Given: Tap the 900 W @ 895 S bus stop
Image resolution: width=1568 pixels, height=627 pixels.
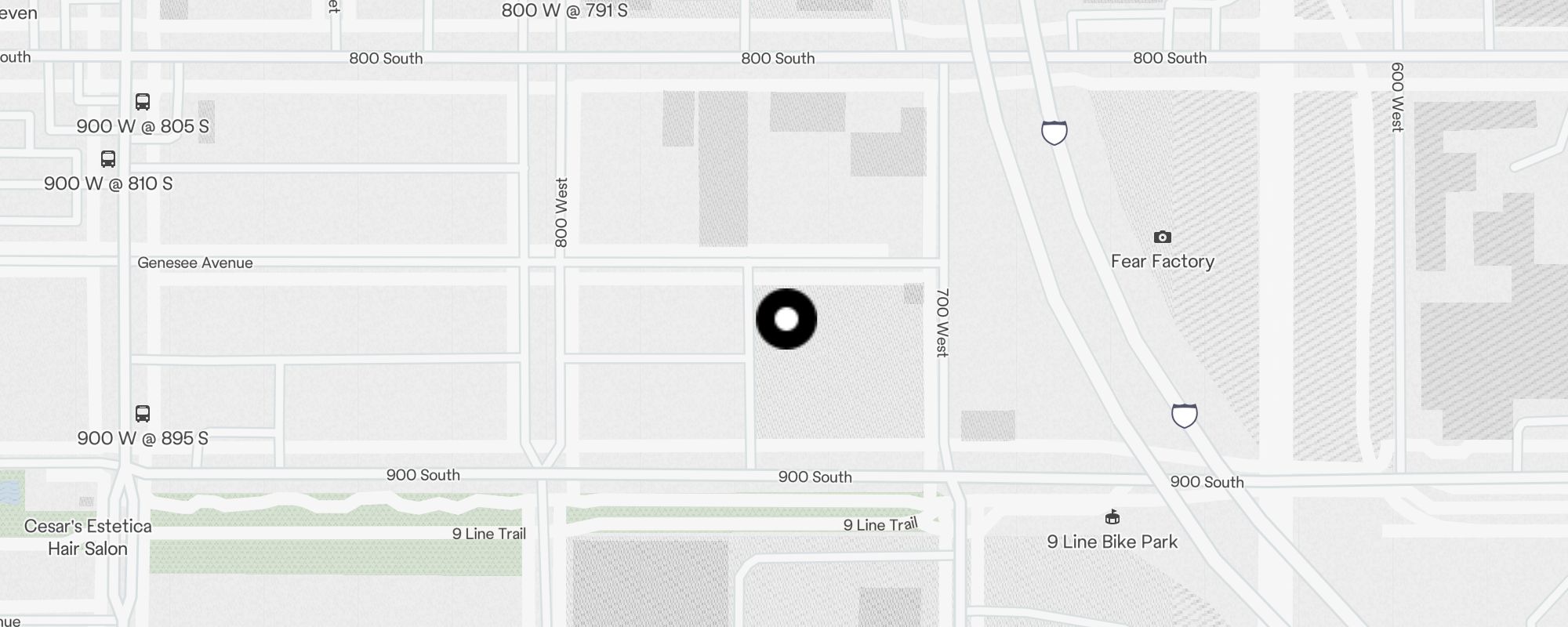Looking at the screenshot, I should click(x=143, y=414).
